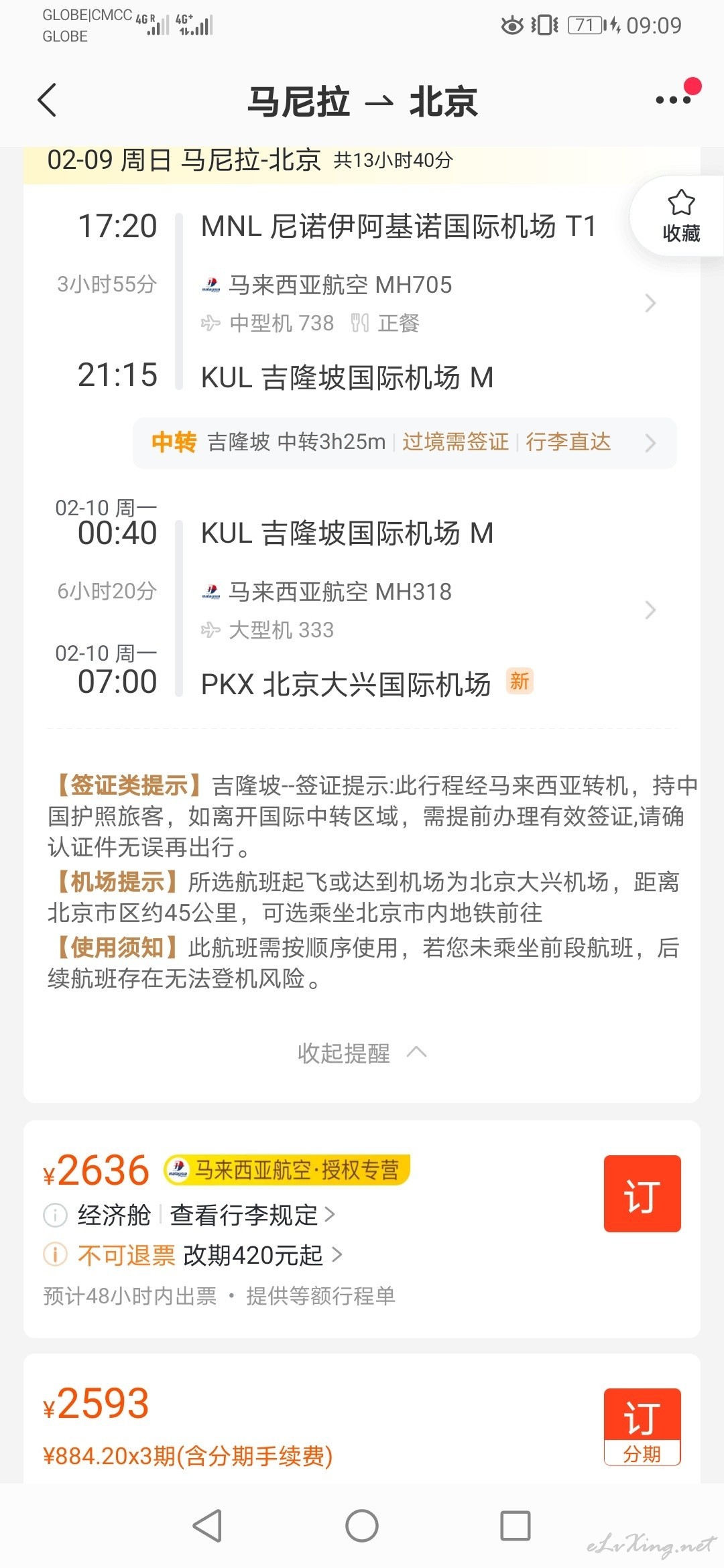Tap the system home button
724x1568 pixels.
tap(362, 1526)
